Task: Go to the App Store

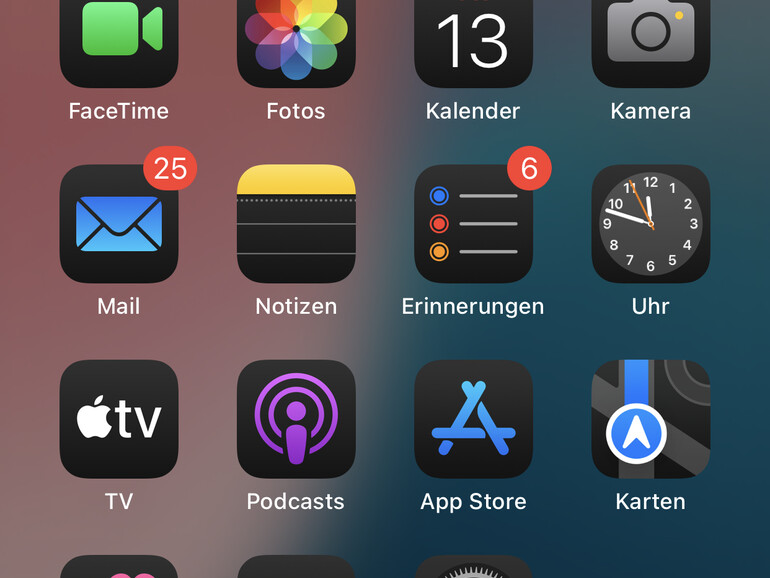Action: (x=473, y=419)
